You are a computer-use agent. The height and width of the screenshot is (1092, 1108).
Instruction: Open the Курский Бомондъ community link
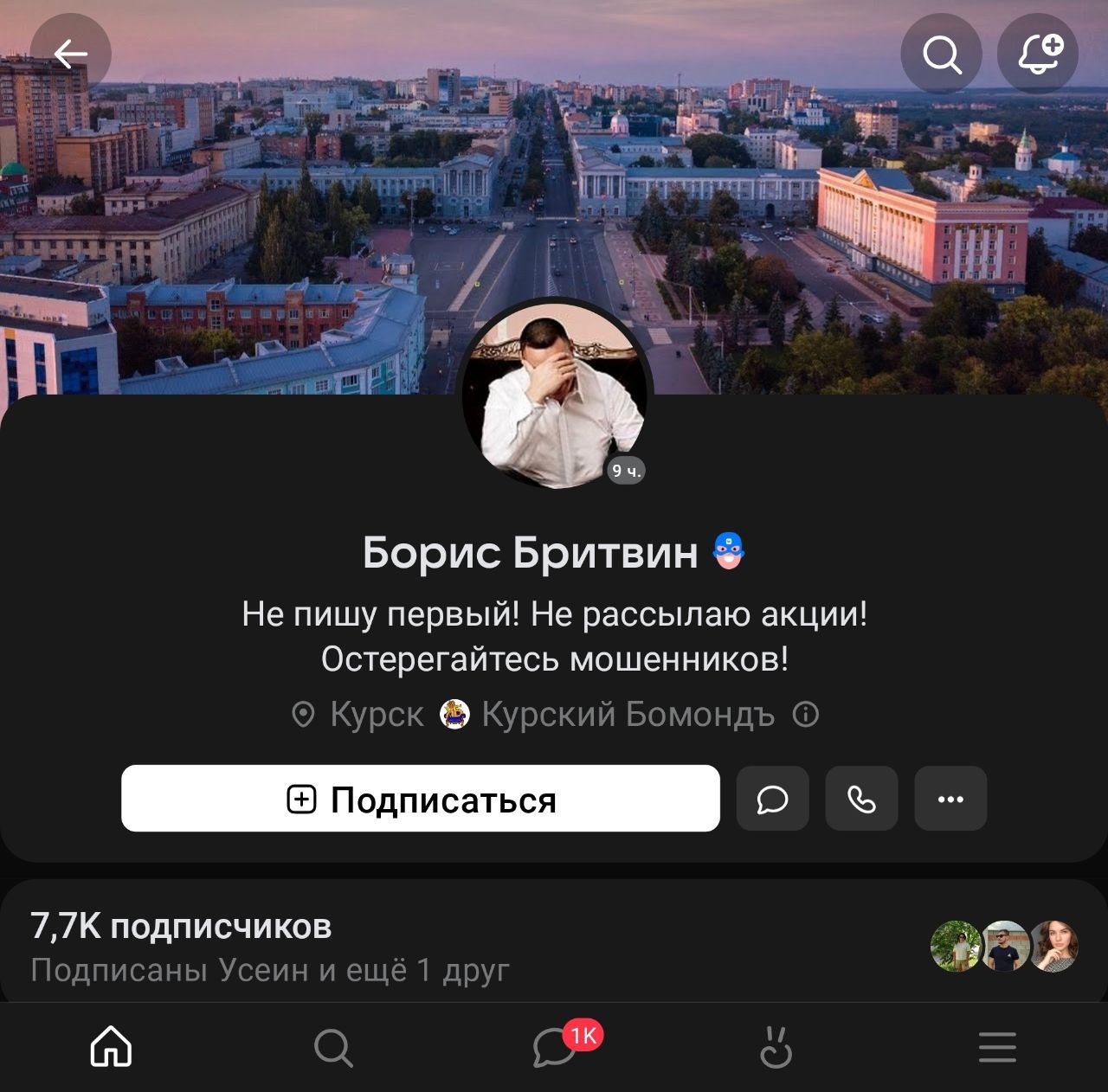627,715
